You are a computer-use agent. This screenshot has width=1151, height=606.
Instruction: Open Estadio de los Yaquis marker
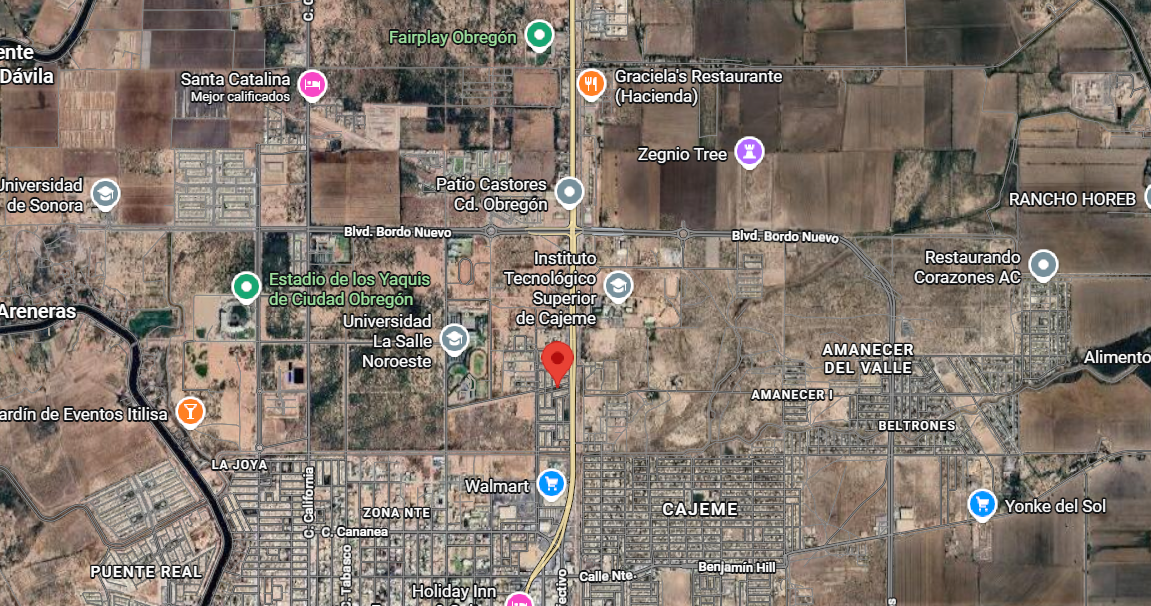247,287
